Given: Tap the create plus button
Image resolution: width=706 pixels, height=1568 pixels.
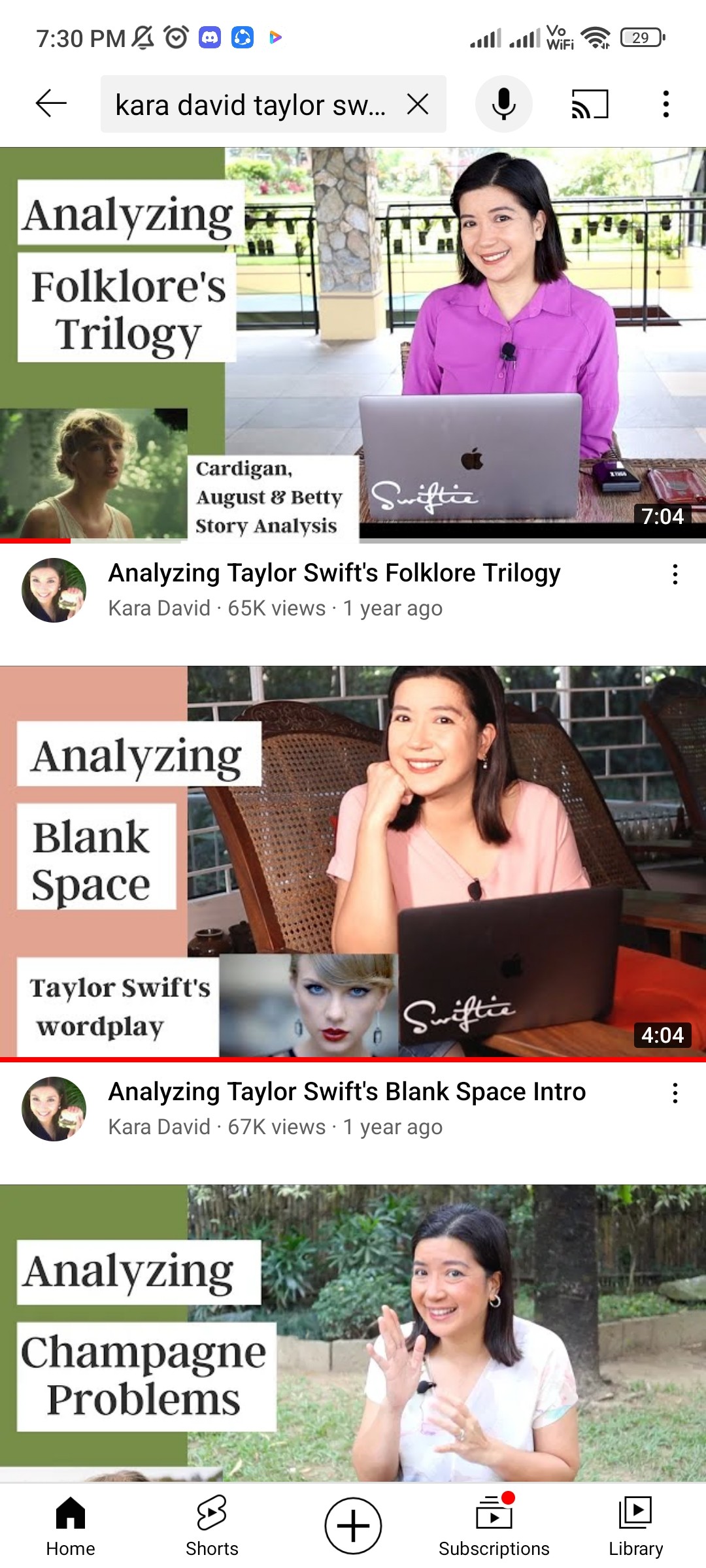Looking at the screenshot, I should point(353,1526).
